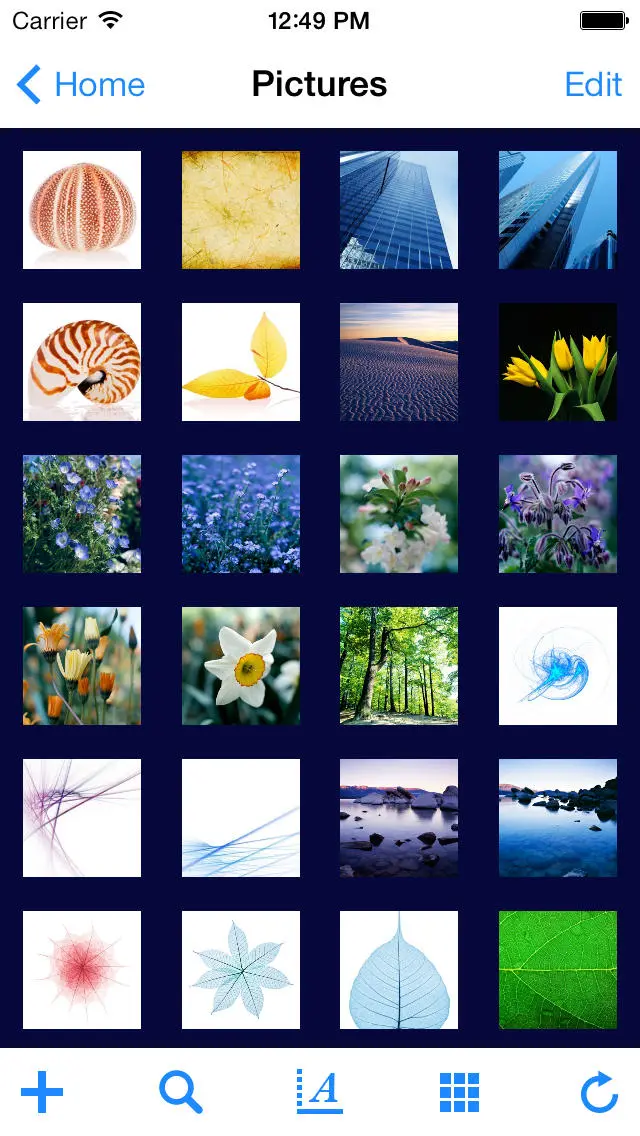Open the blue fractal swirl picture
This screenshot has width=640, height=1136.
coord(558,666)
